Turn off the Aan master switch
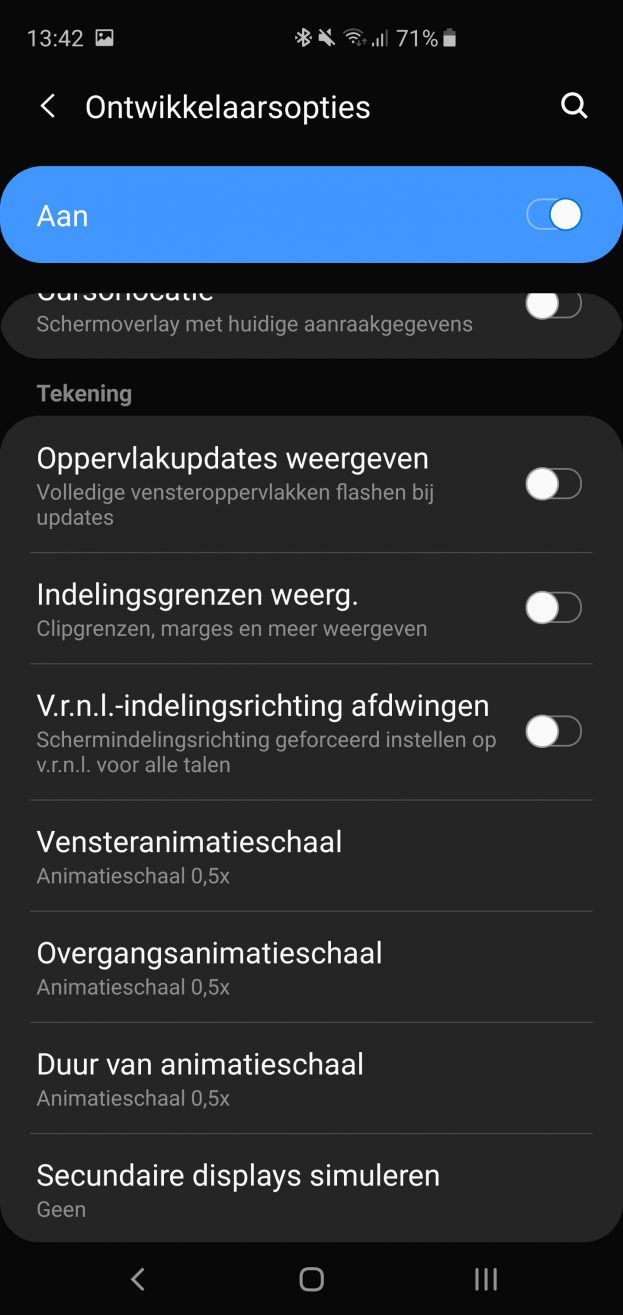 (x=554, y=215)
